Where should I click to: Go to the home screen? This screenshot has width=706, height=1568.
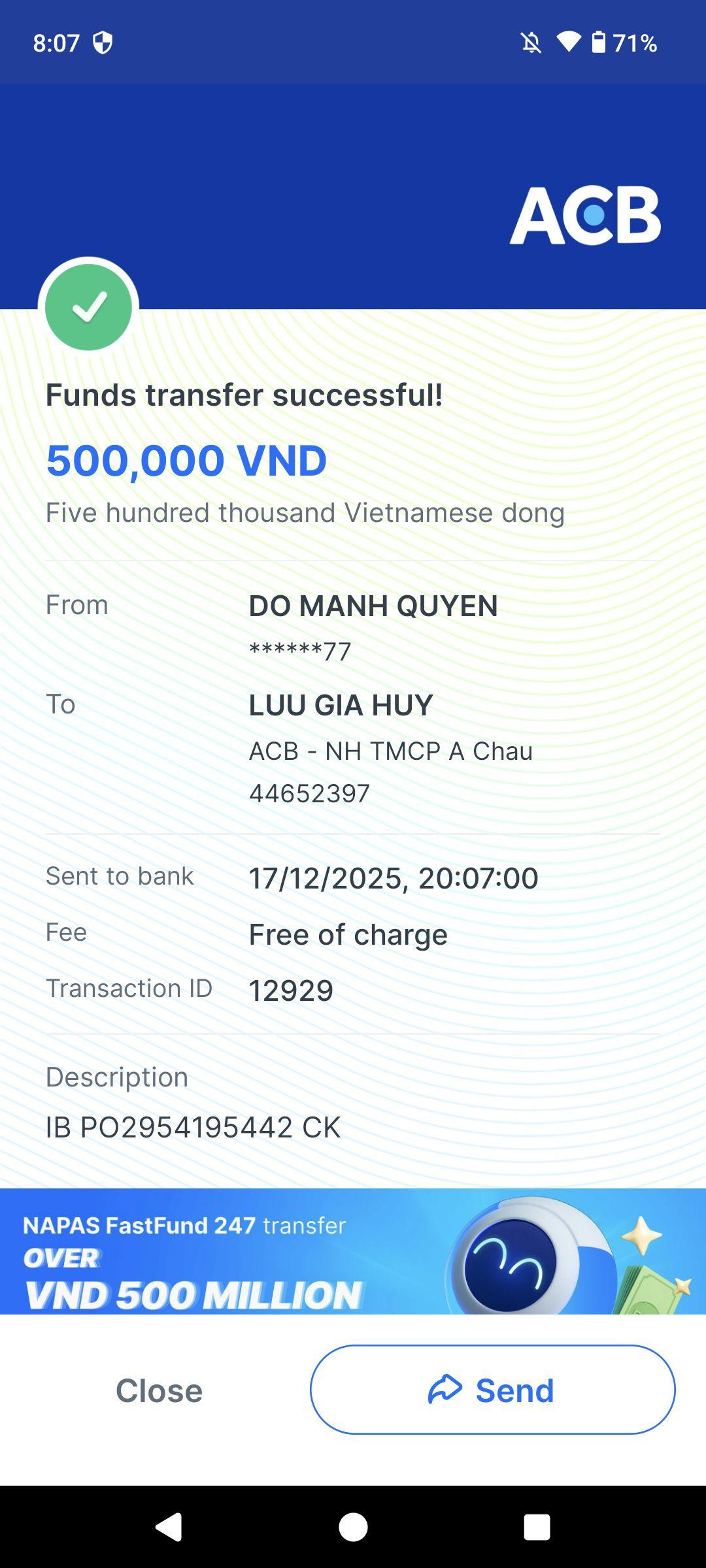353,1527
